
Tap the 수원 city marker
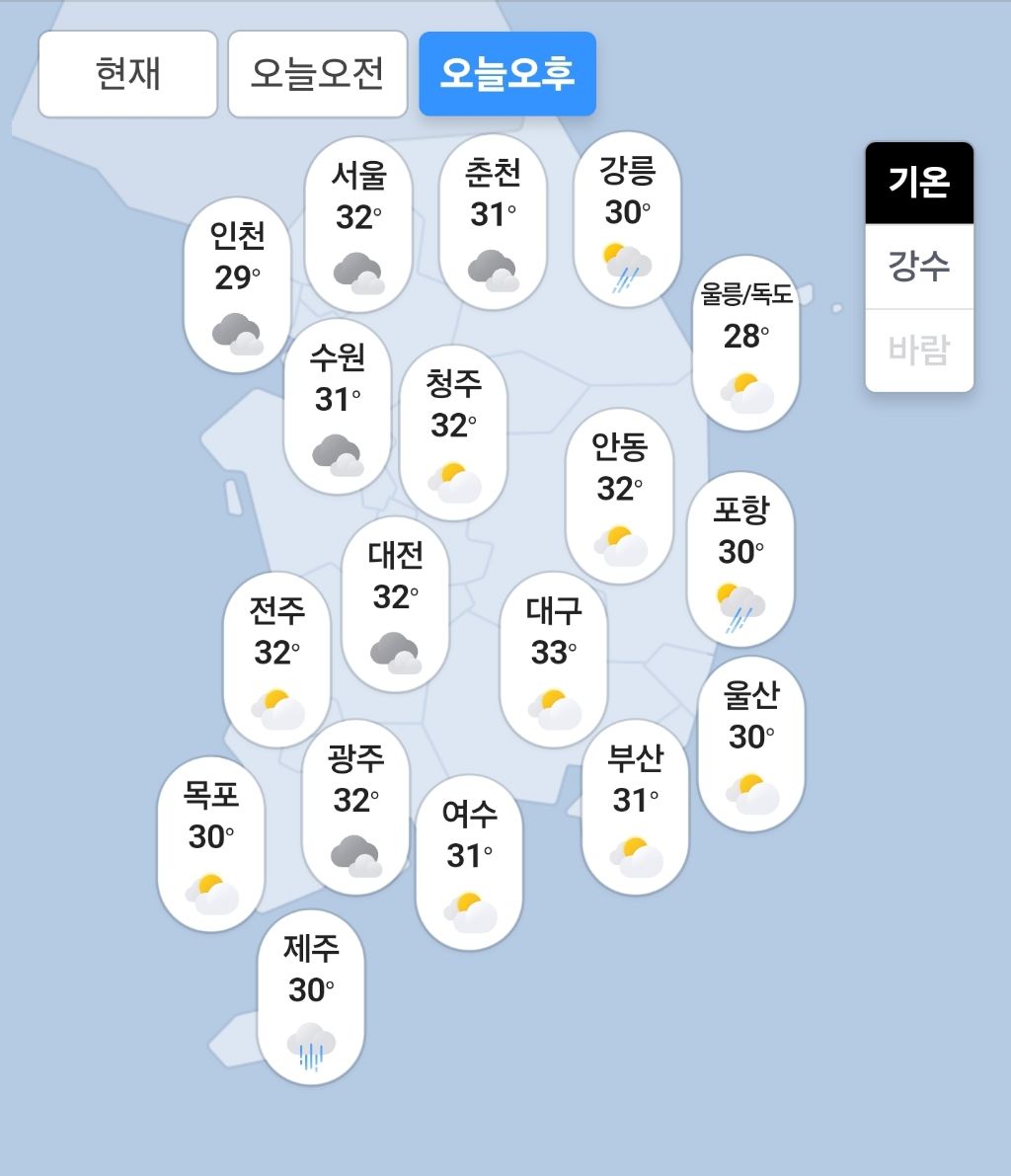coord(337,406)
